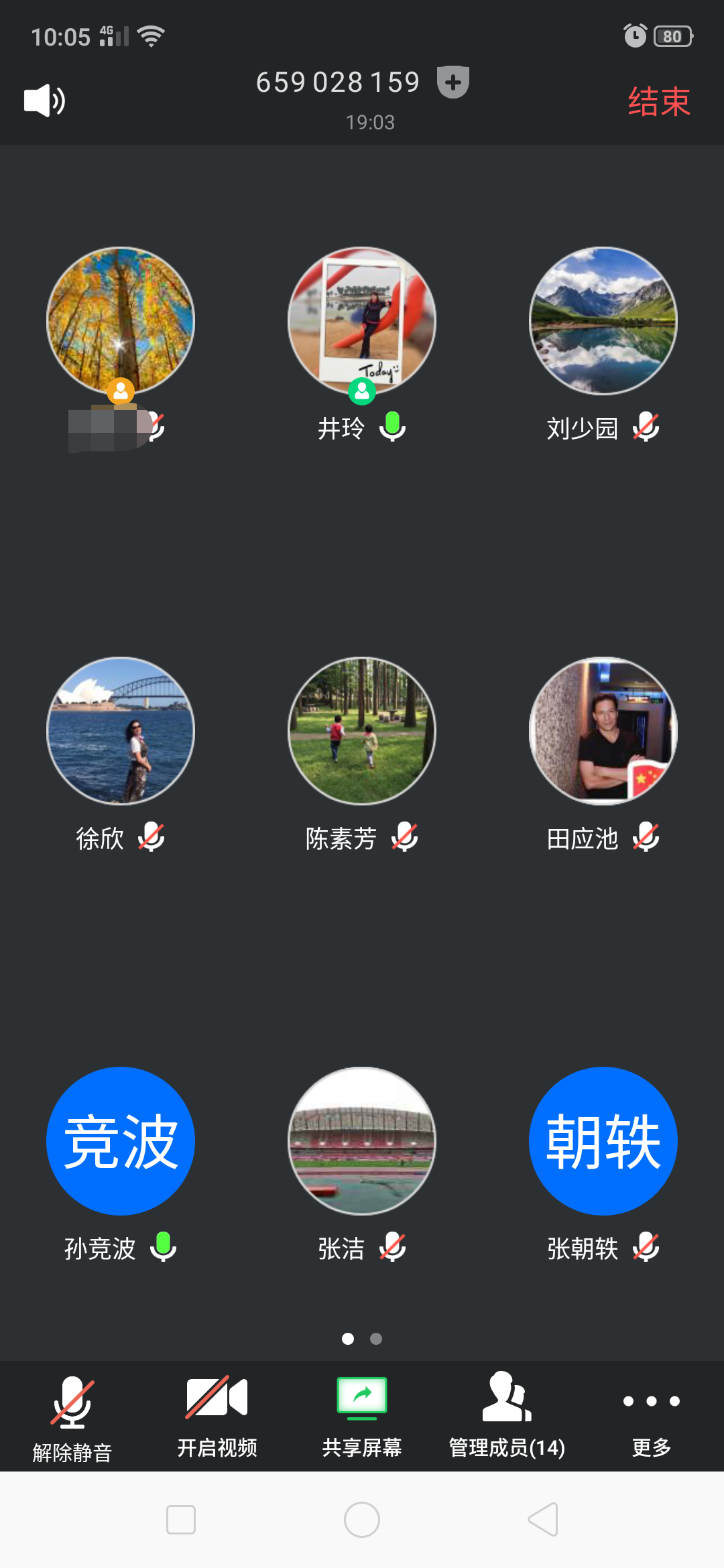Select participant 刘少园's avatar
This screenshot has width=724, height=1568.
pos(603,321)
